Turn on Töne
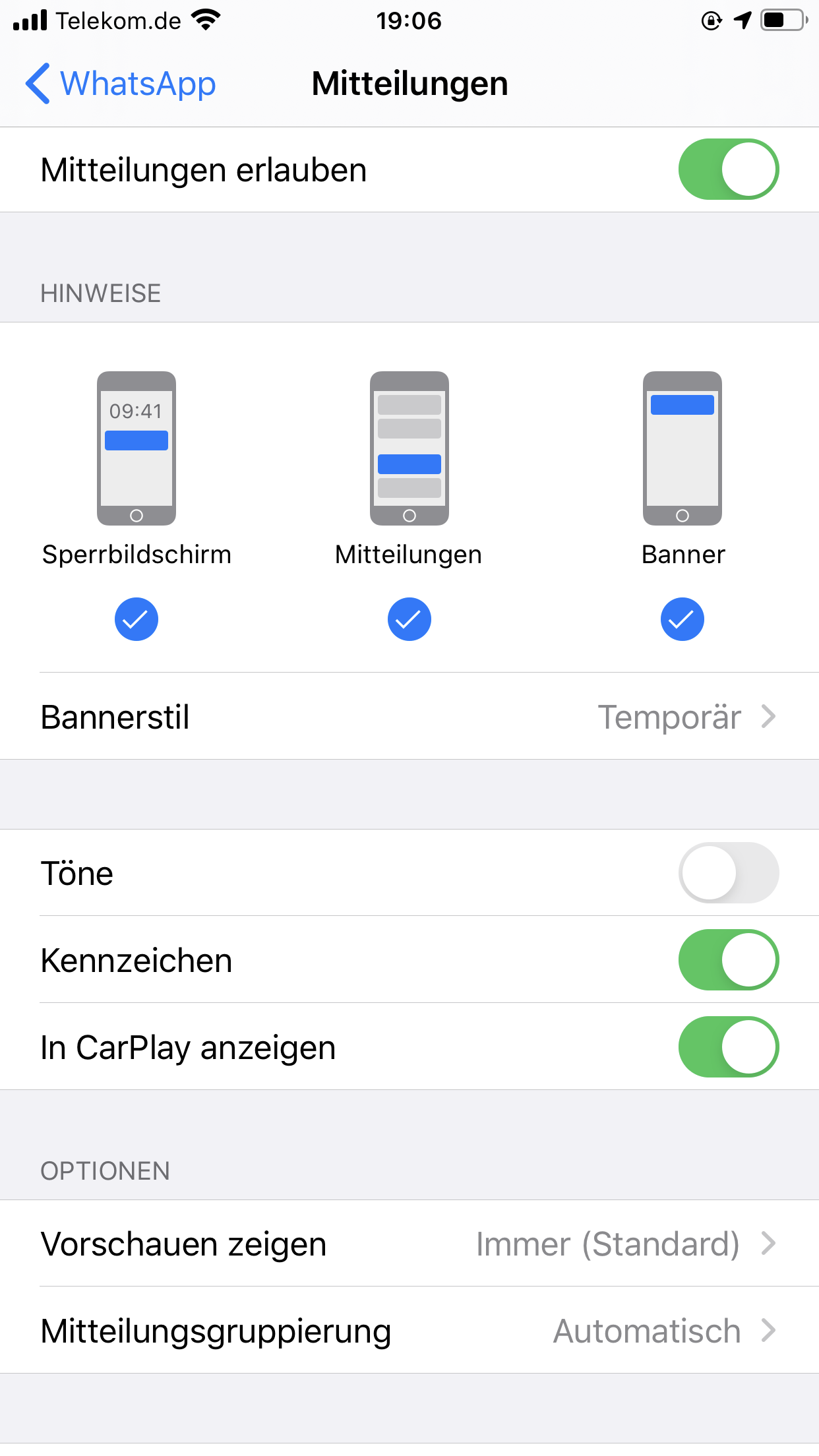Screen dimensions: 819x1456 [x=728, y=872]
